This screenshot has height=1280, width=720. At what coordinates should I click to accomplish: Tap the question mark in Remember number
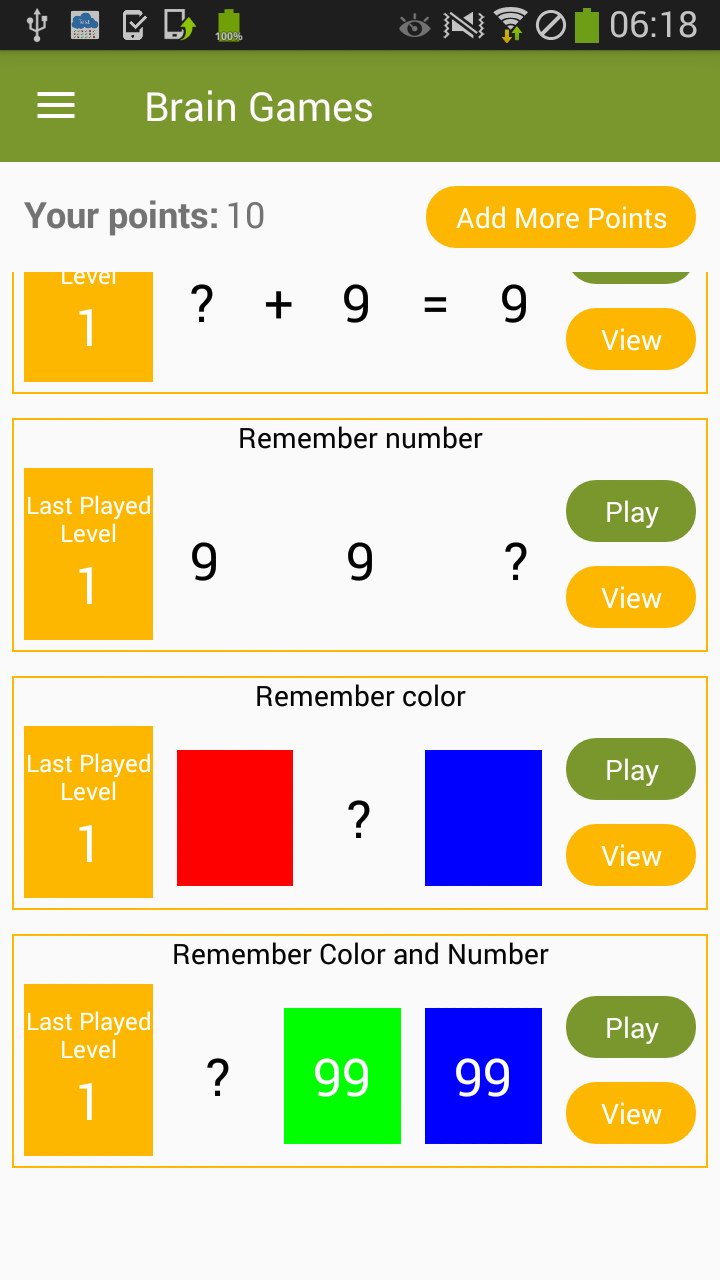516,561
